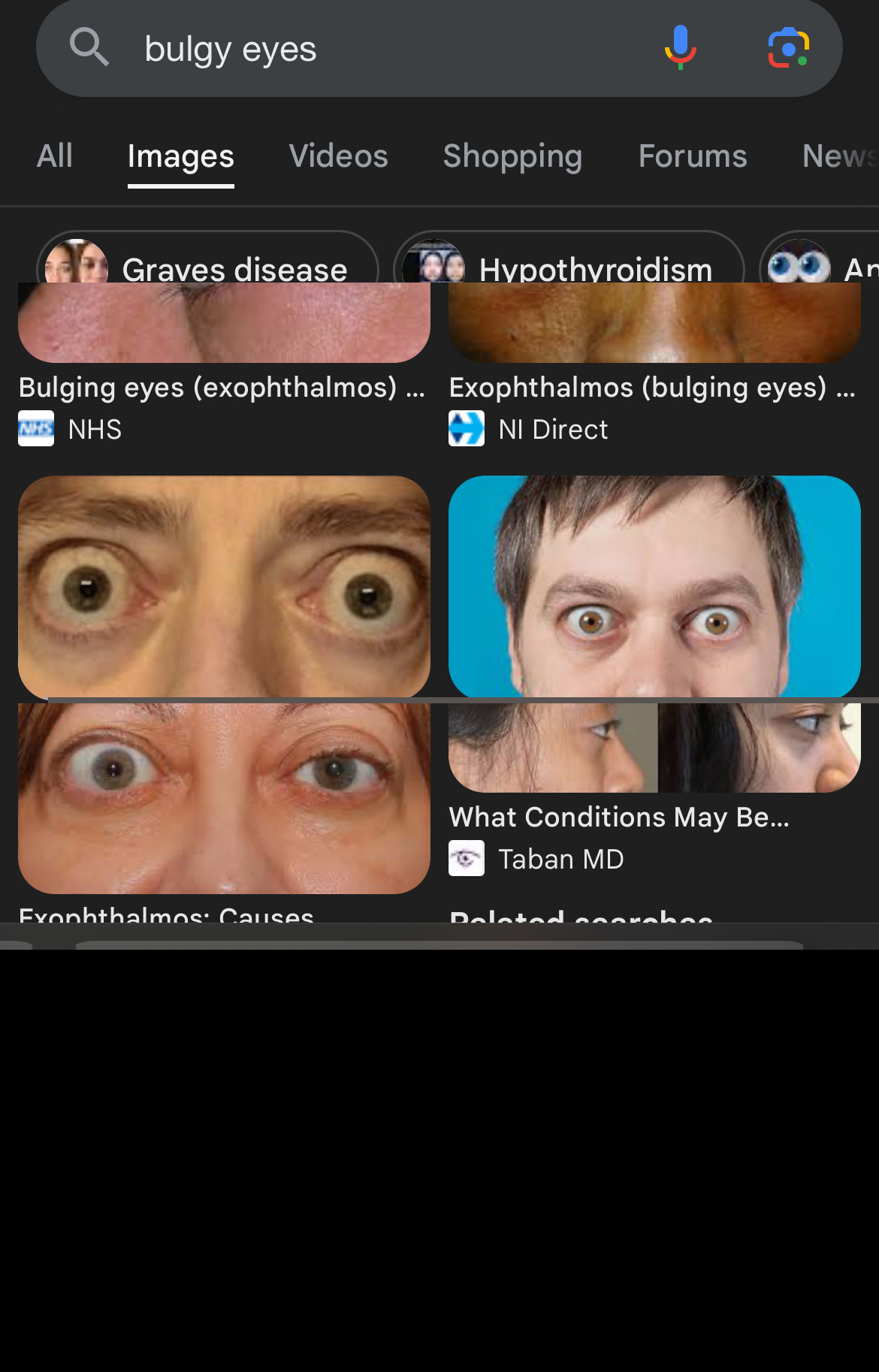Switch to the Forums tab

[692, 156]
